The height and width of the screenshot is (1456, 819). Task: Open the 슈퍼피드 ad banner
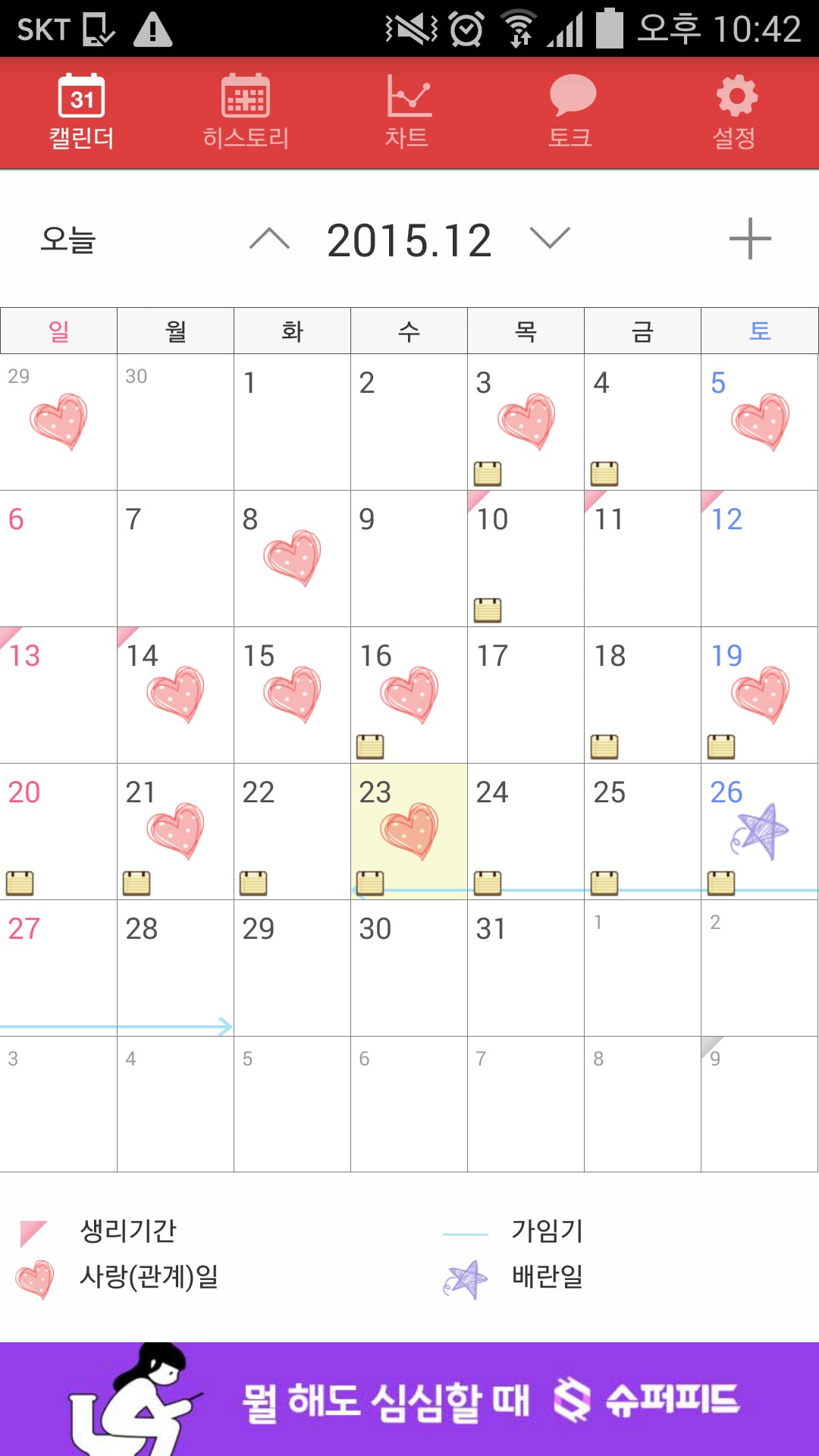pyautogui.click(x=409, y=1399)
